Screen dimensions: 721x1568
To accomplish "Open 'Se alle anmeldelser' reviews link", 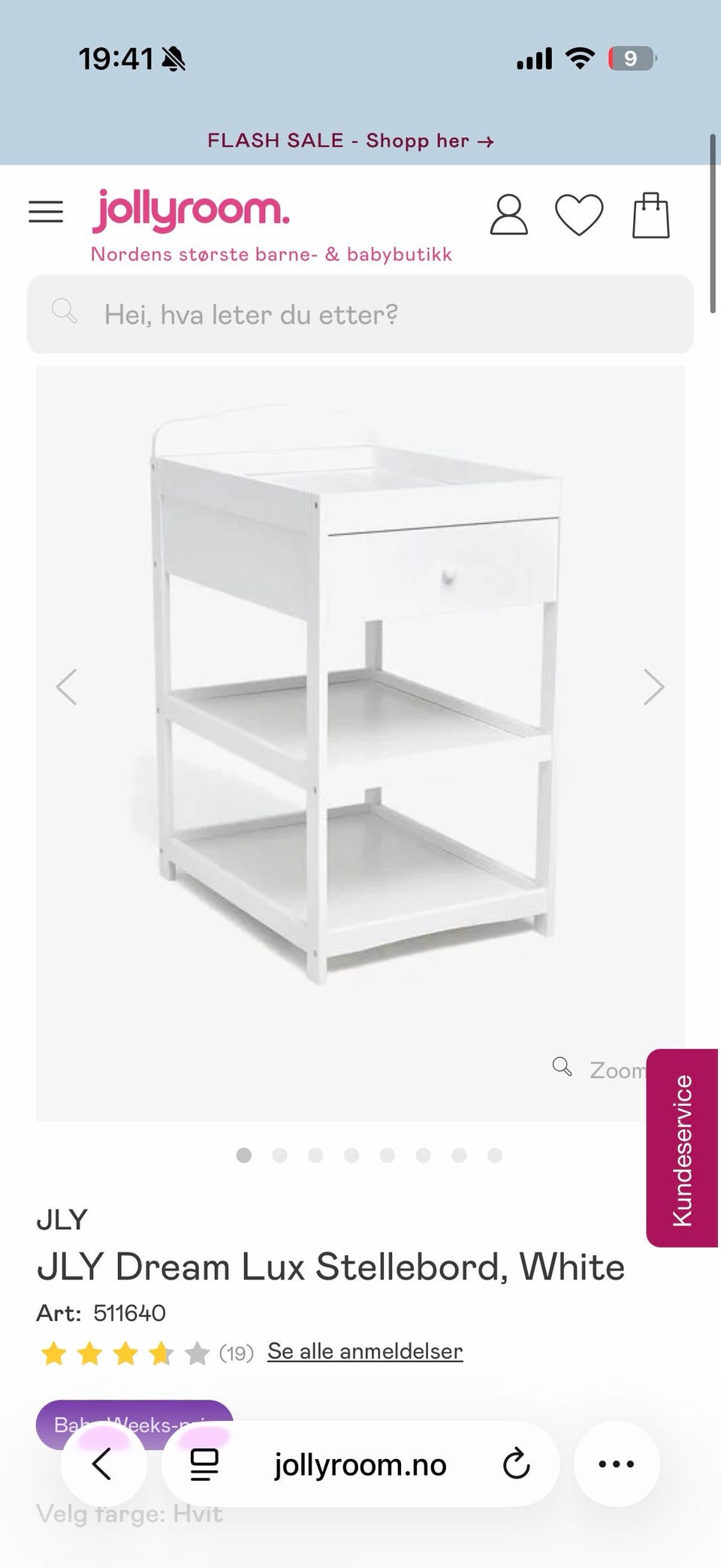I will coord(365,1351).
